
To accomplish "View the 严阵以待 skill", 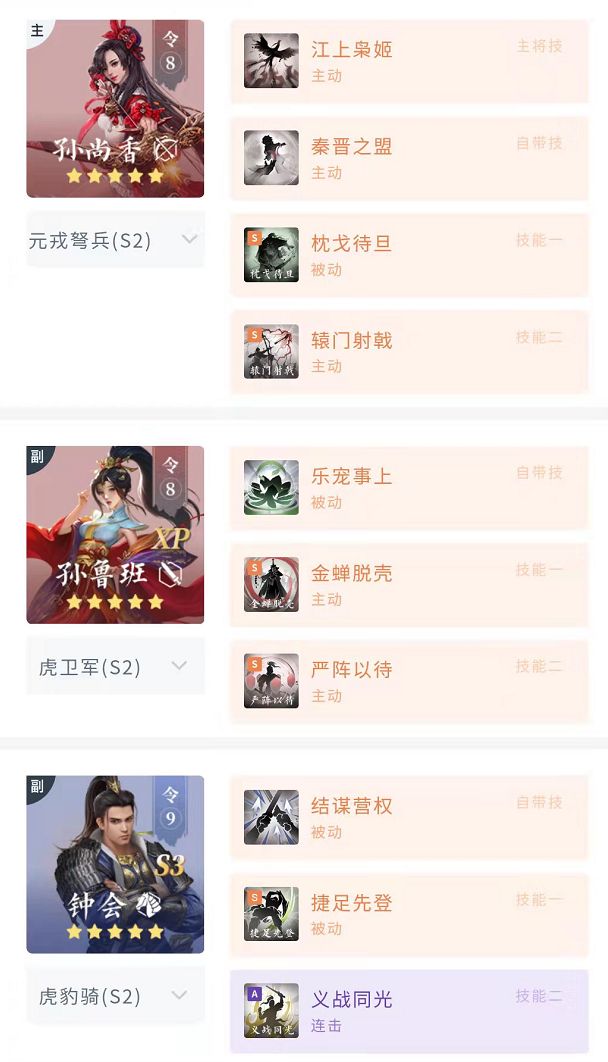I will pos(410,681).
